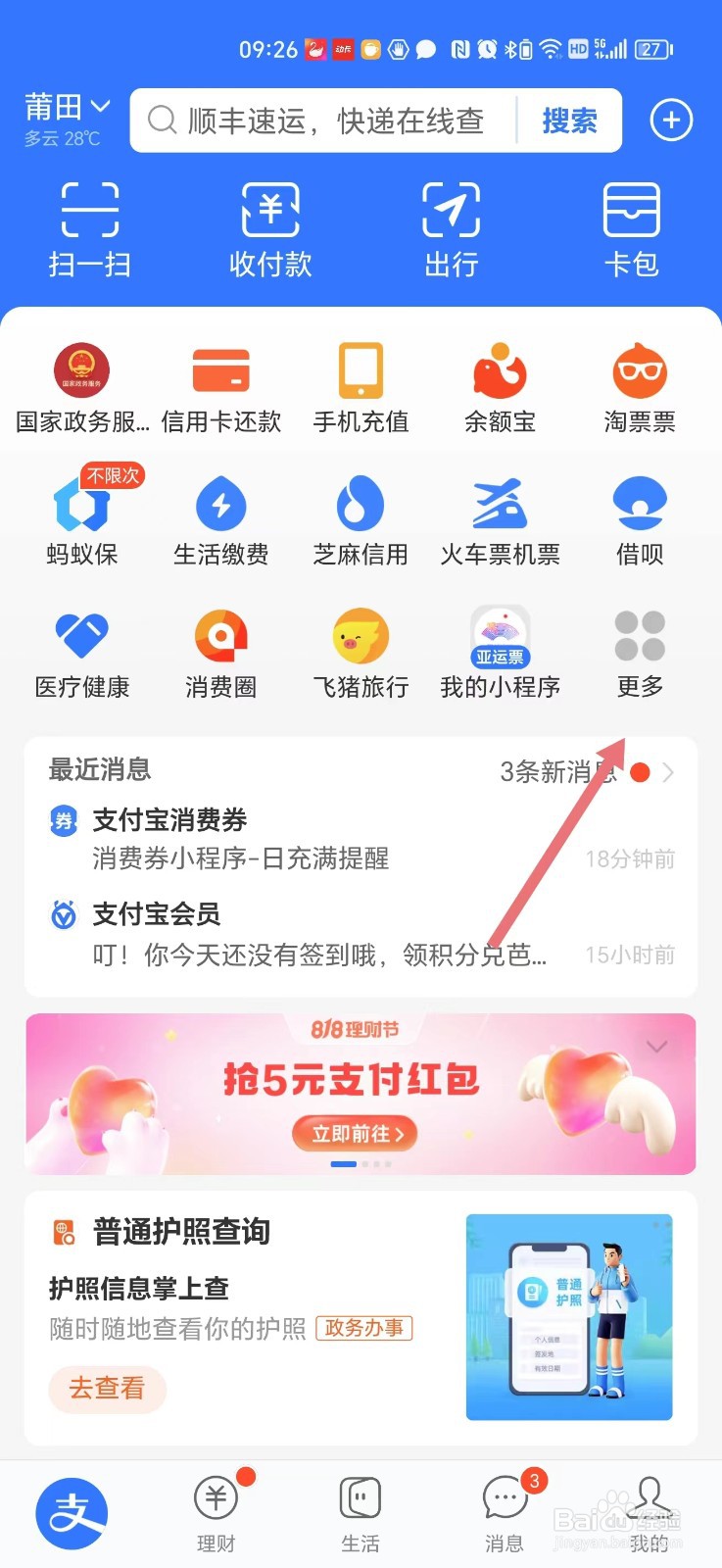Select 芝麻信用 credit score icon
The width and height of the screenshot is (722, 1568).
pos(361,514)
